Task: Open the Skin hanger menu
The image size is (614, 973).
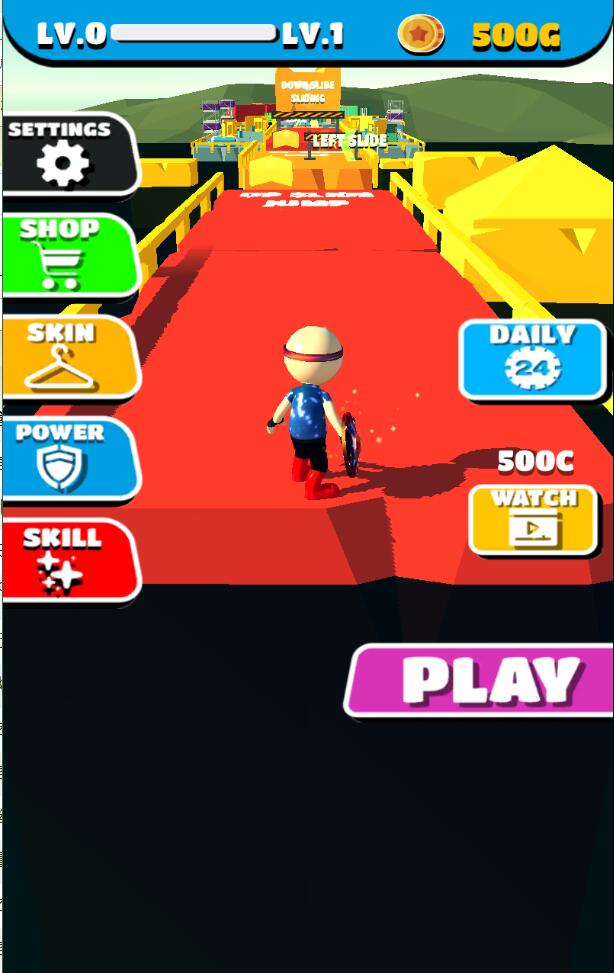Action: [65, 358]
